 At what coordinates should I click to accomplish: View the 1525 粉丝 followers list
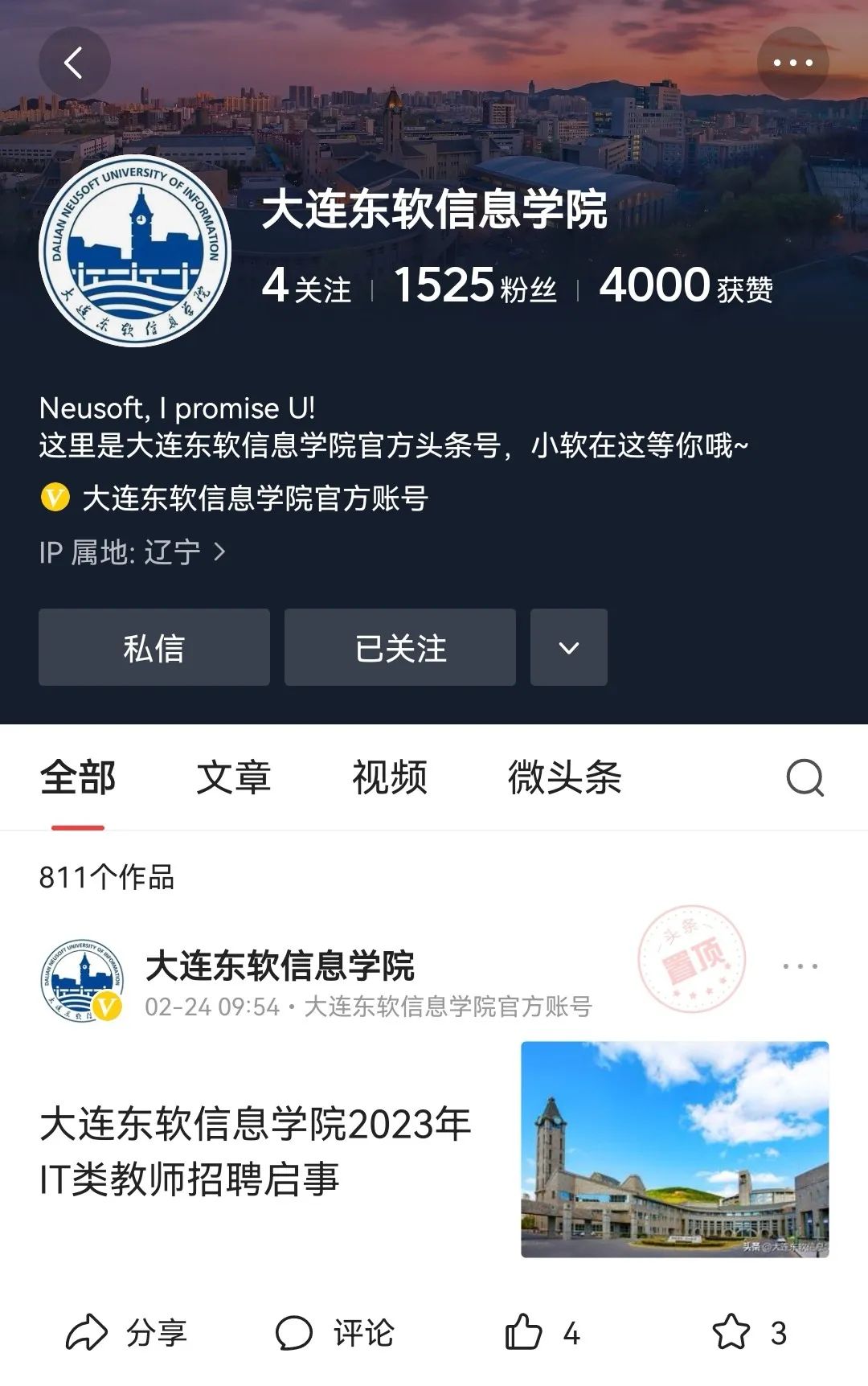[x=474, y=286]
